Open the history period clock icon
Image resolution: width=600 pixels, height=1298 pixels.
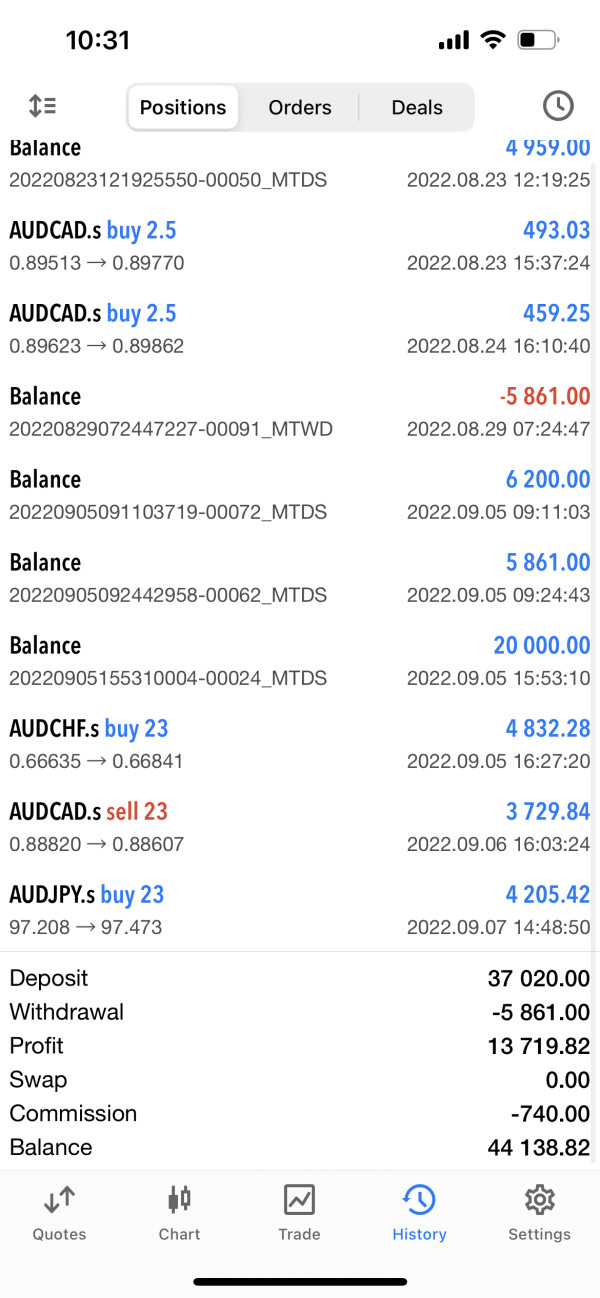[558, 106]
